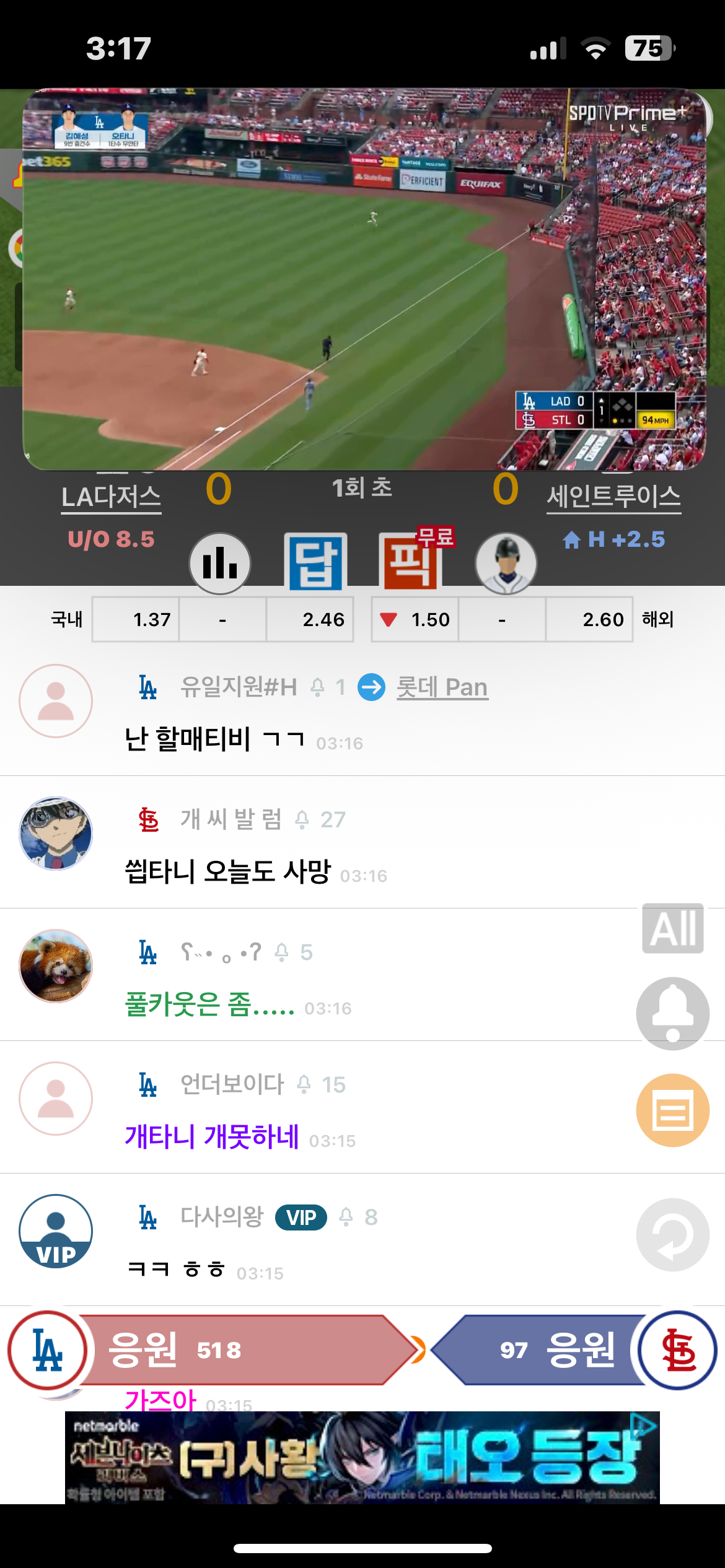Refresh chat with the circular arrow button
This screenshot has width=725, height=1568.
(x=673, y=1234)
